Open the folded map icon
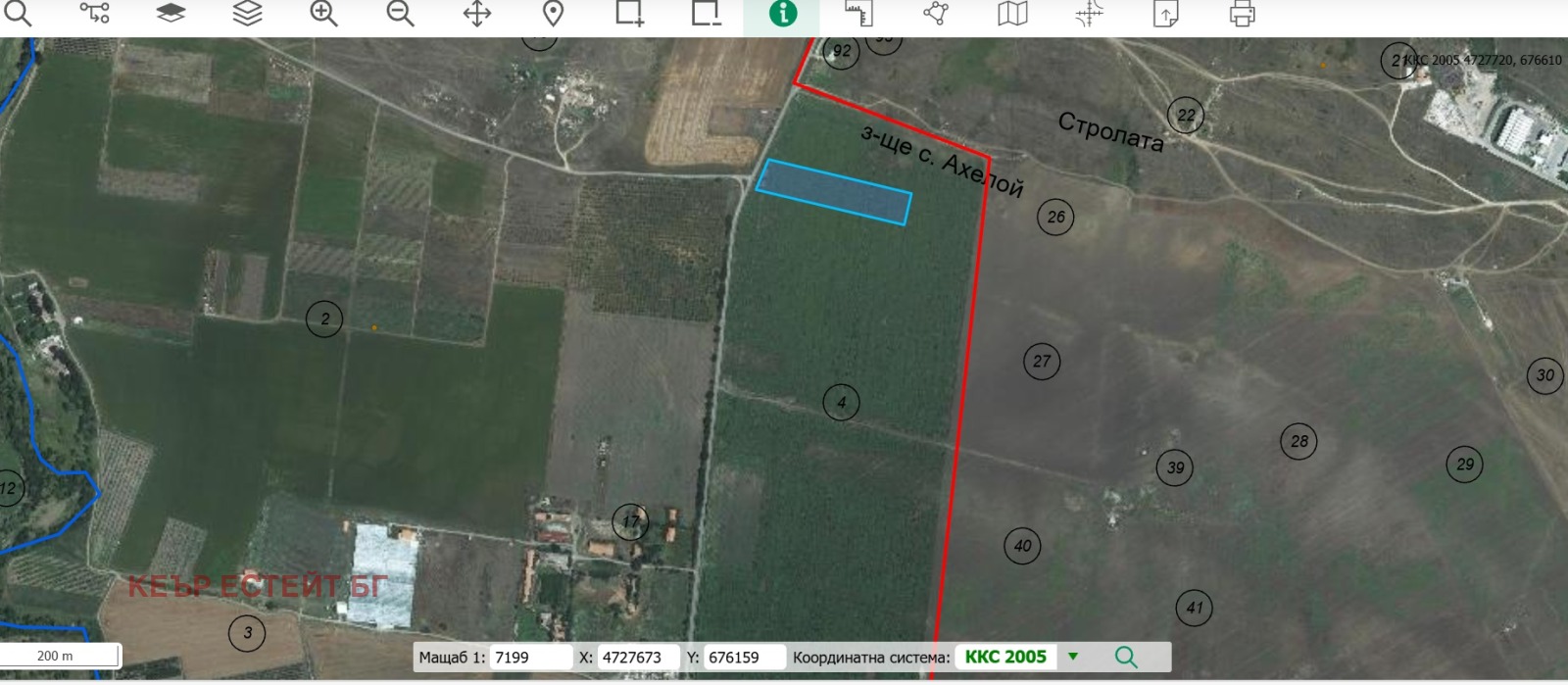 pos(1012,13)
